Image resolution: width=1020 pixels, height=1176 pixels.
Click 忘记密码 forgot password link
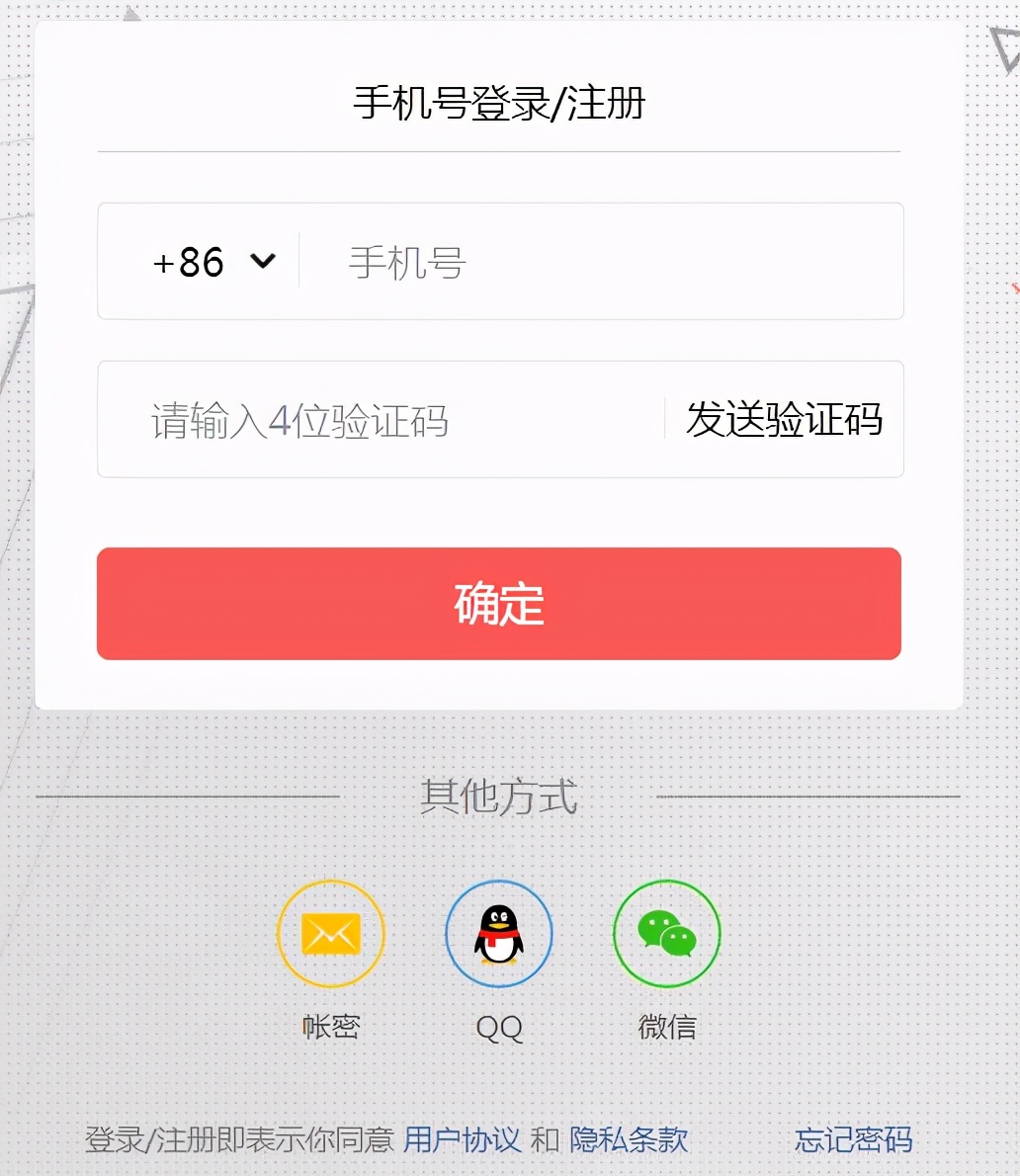(x=852, y=1139)
